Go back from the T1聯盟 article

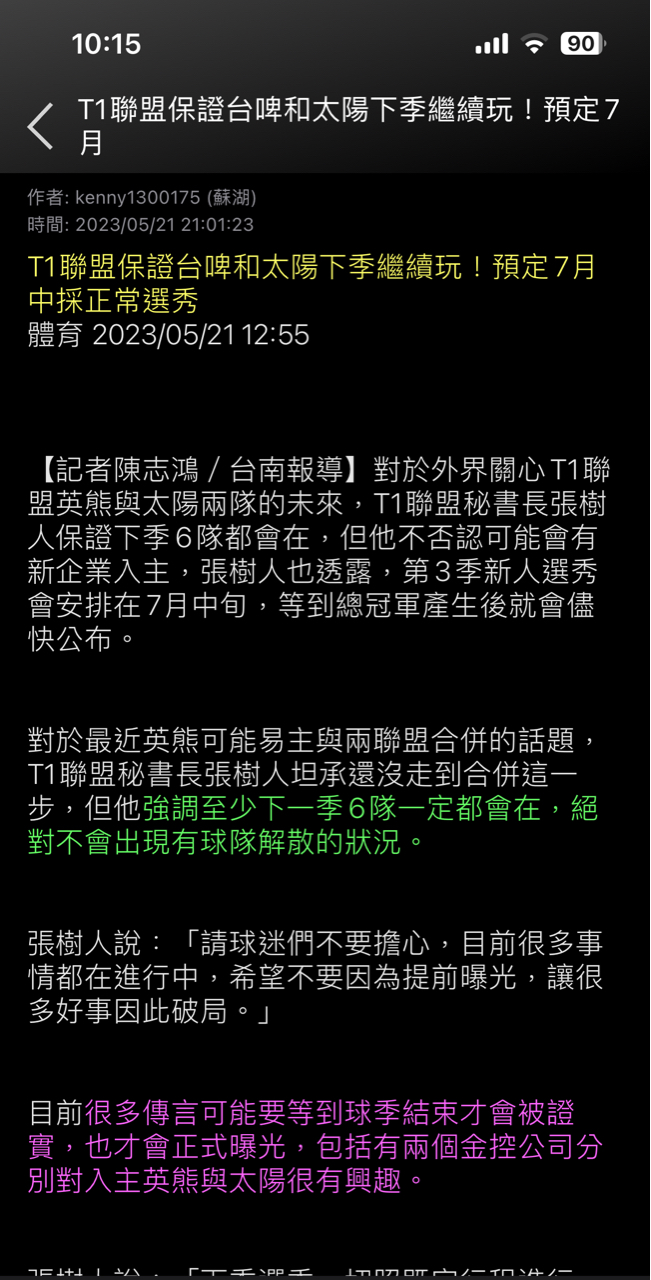[x=40, y=127]
